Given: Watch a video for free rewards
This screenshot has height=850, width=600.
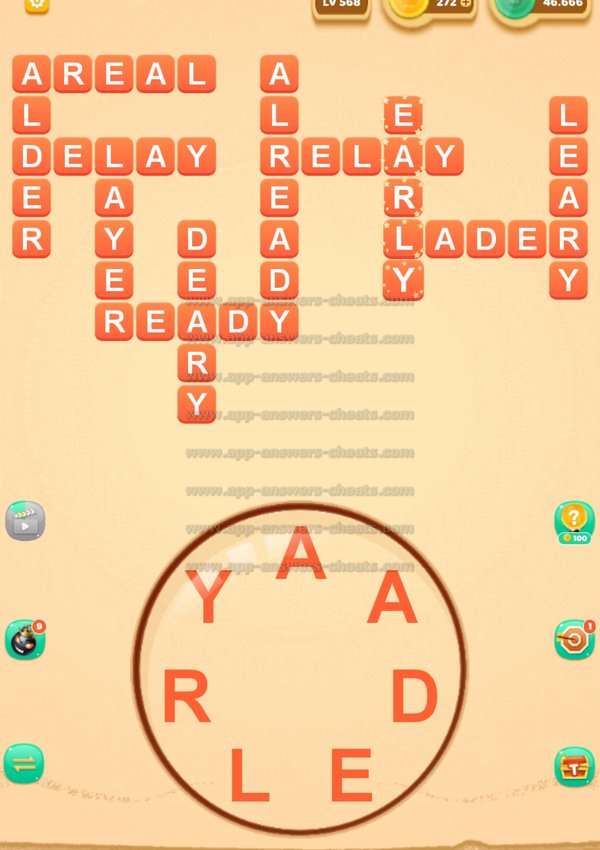Looking at the screenshot, I should pos(25,521).
